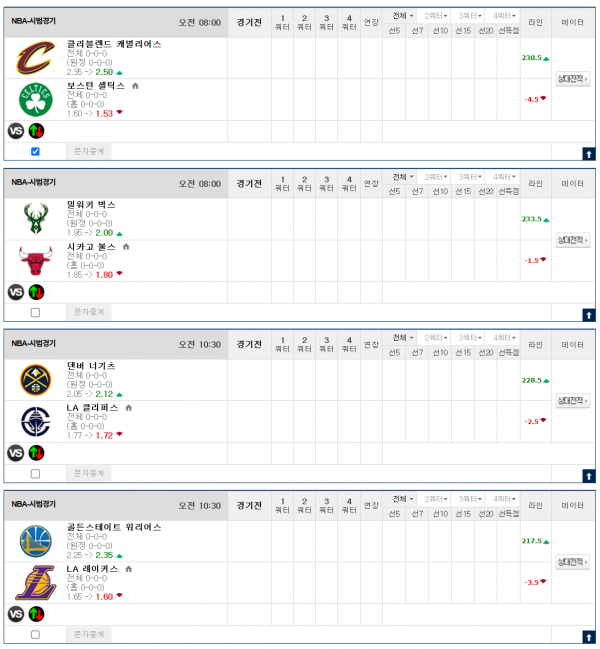600x649 pixels.
Task: Open 문자중계 for the Milwaukee vs Chicago game
Action: click(x=89, y=312)
